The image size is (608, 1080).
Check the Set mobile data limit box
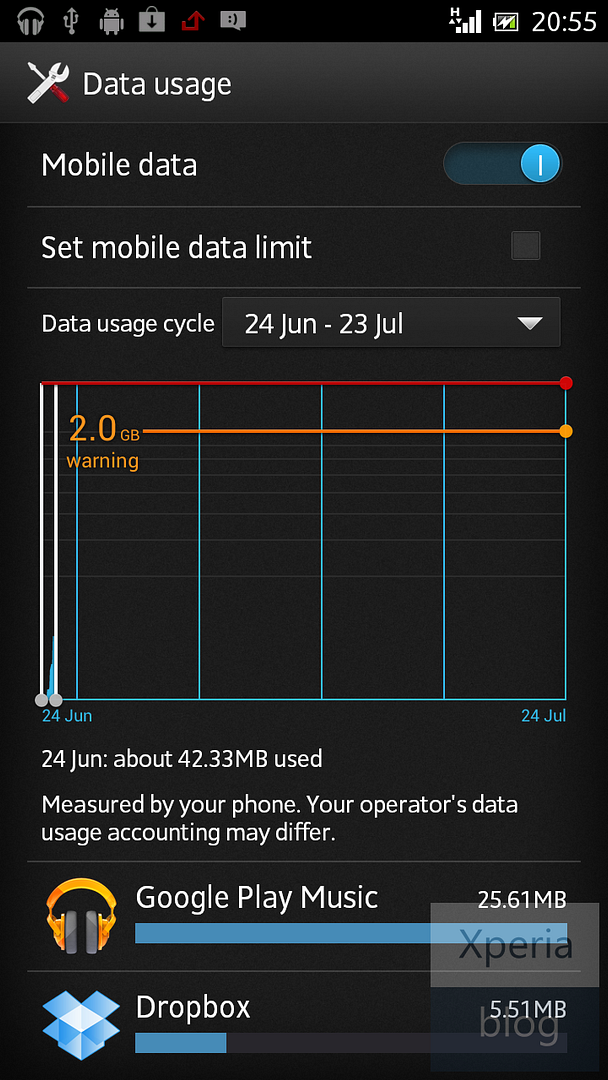pos(525,246)
